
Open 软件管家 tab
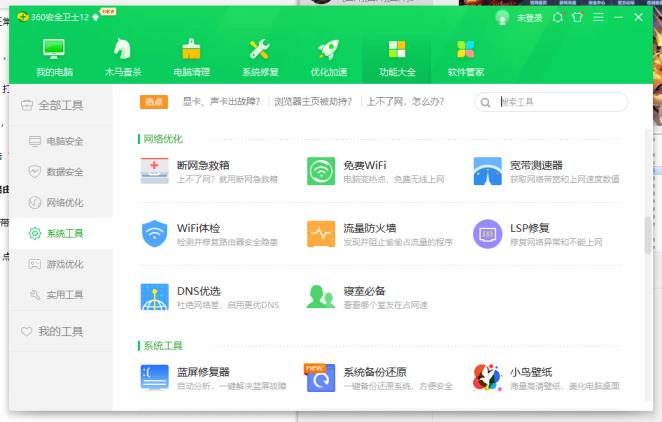coord(466,58)
